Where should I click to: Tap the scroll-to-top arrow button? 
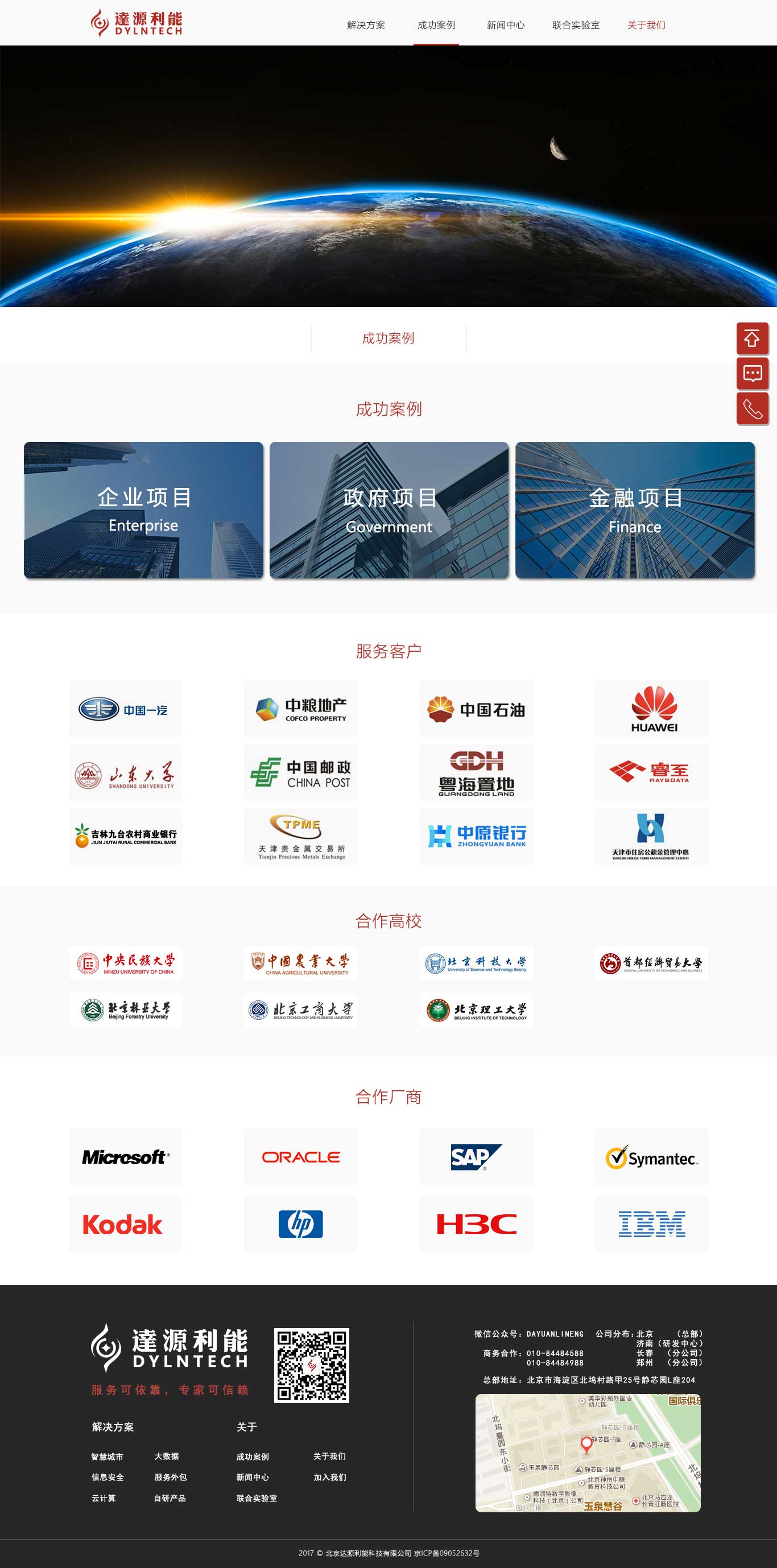click(x=752, y=338)
